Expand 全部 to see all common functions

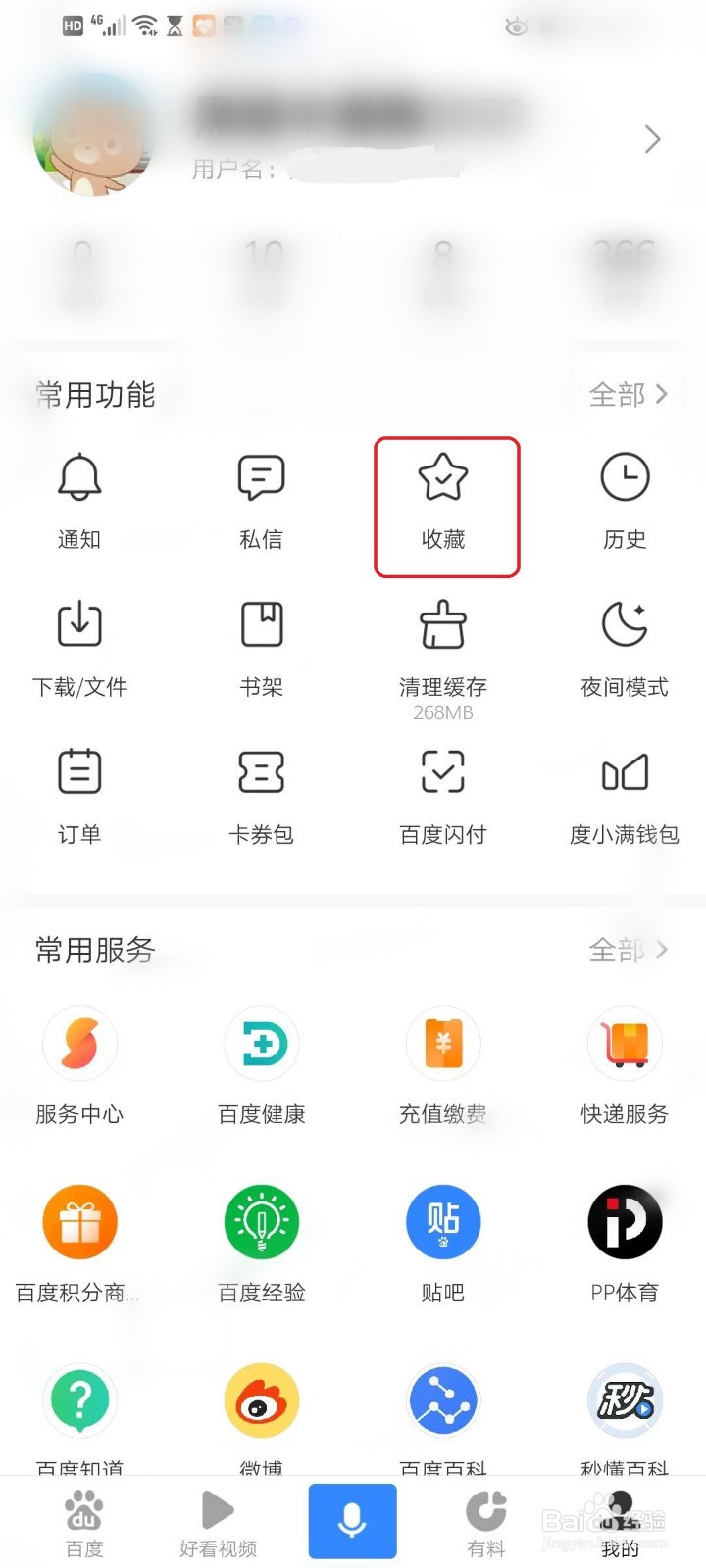coord(628,395)
